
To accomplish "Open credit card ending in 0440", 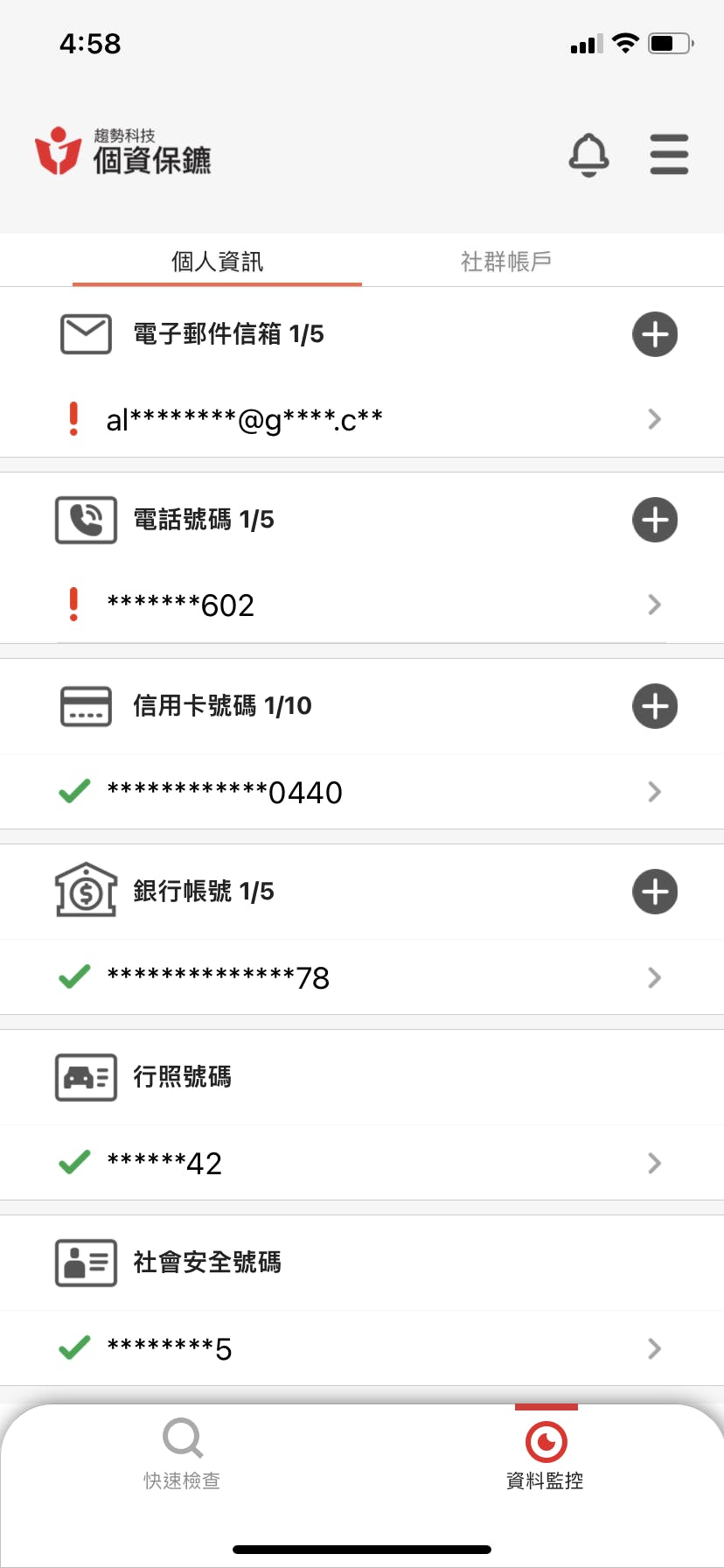I will tap(362, 792).
